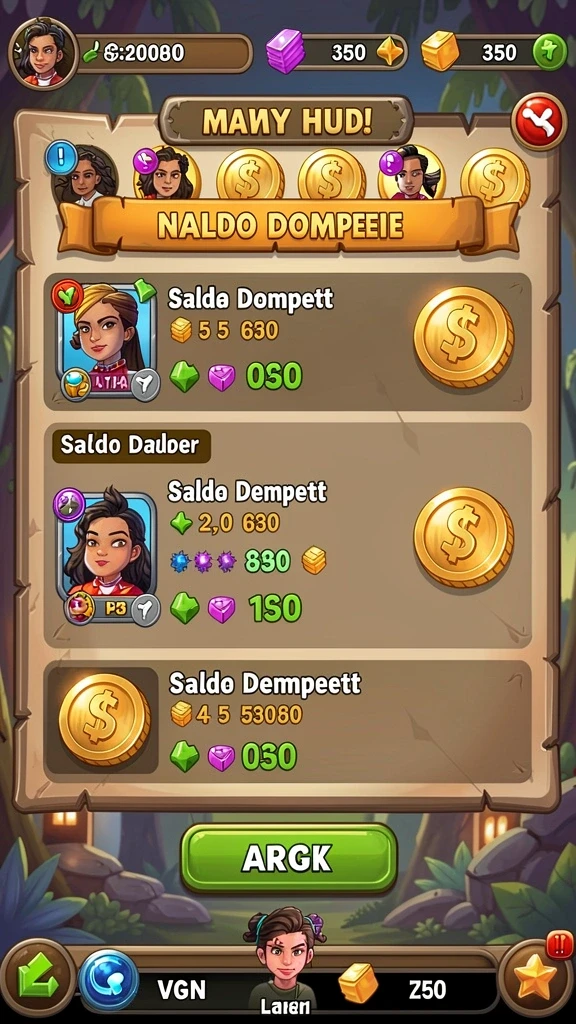Open the blue orb button in bottom bar
The image size is (576, 1024).
pos(108,981)
